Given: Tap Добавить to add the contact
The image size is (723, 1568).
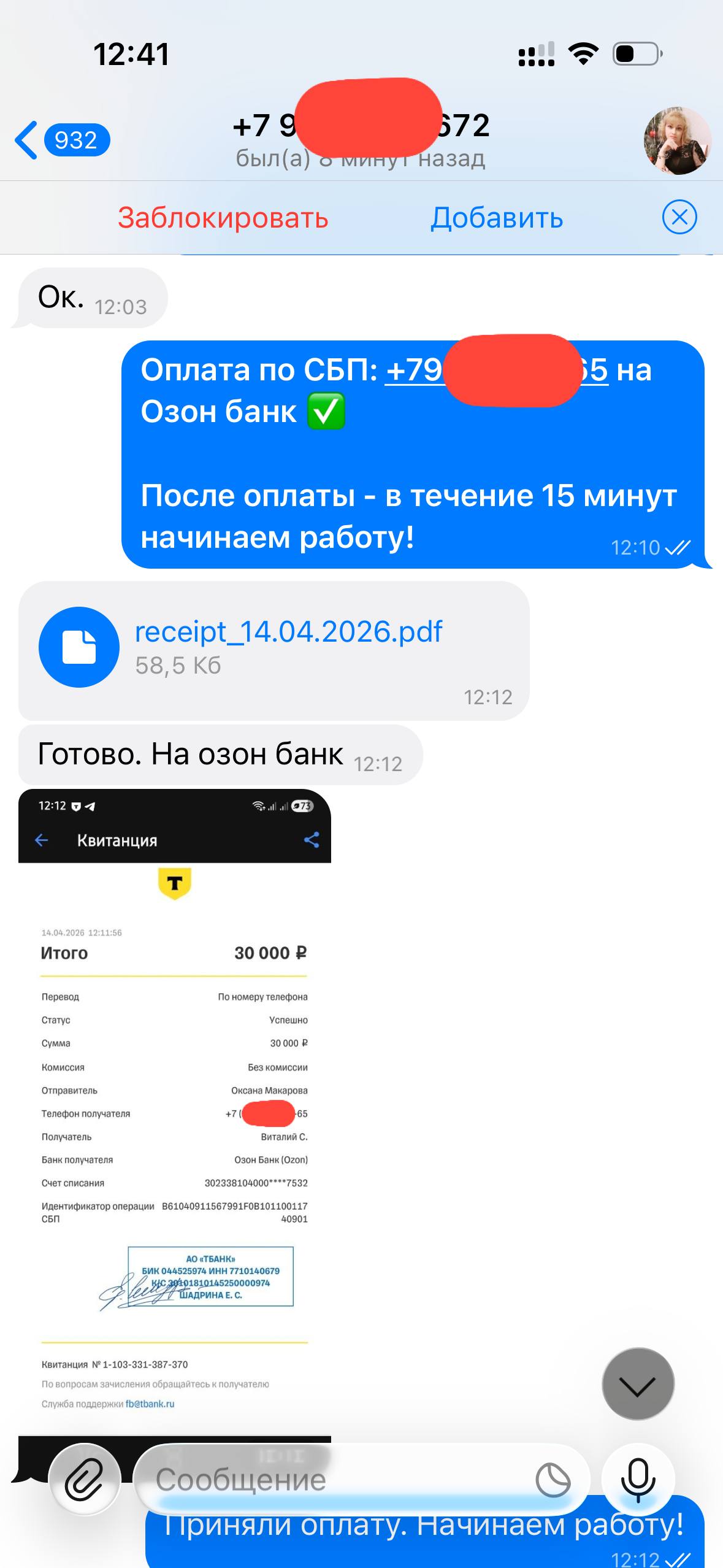Looking at the screenshot, I should (497, 218).
